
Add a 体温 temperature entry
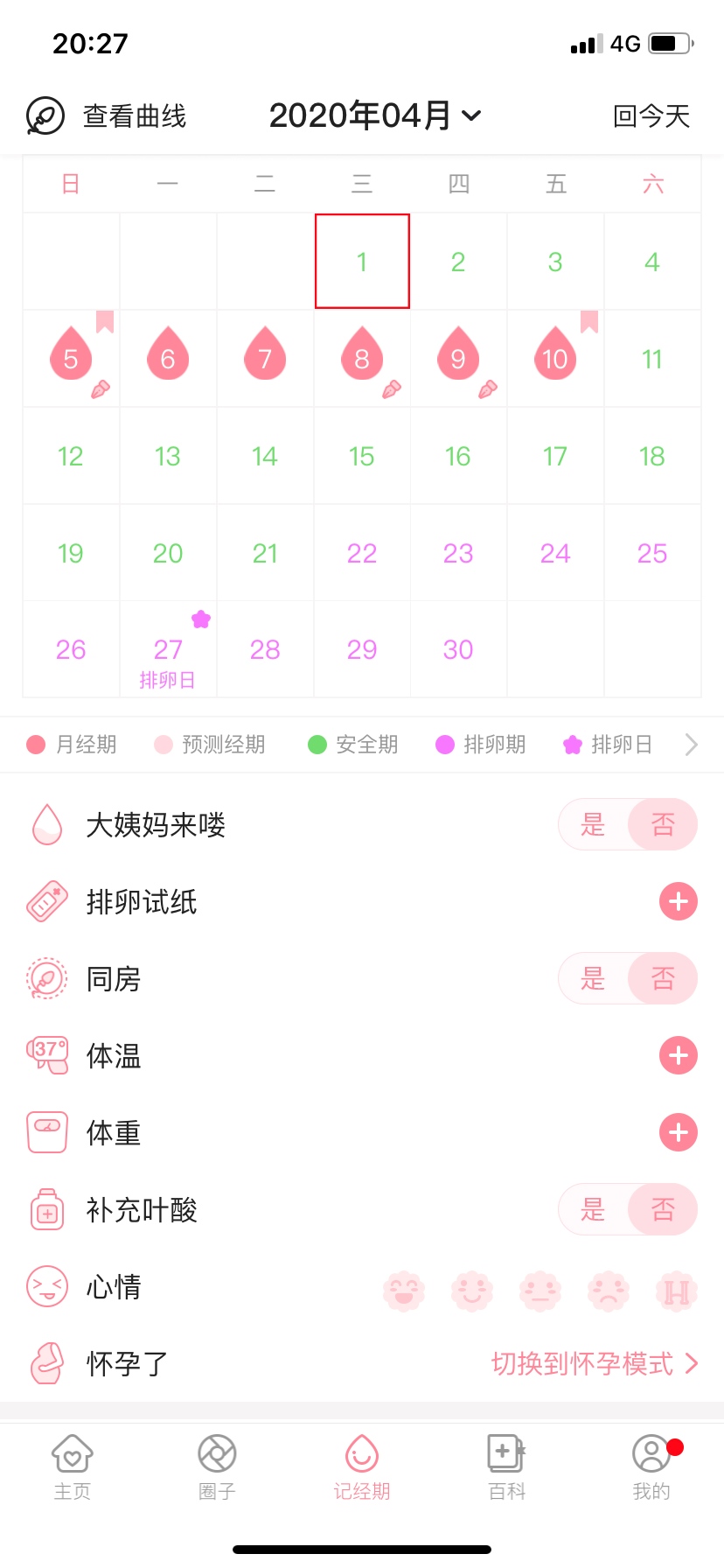coord(678,1055)
